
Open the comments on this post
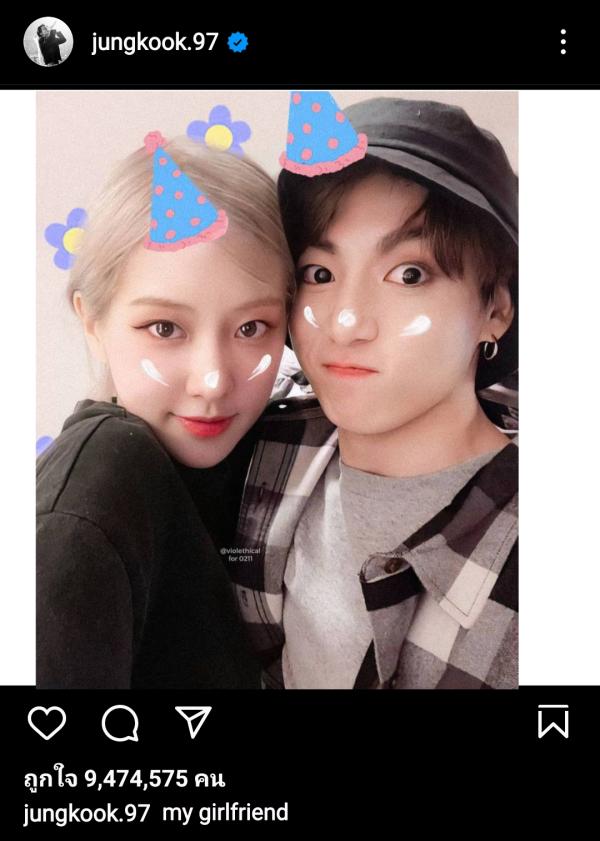pyautogui.click(x=120, y=723)
